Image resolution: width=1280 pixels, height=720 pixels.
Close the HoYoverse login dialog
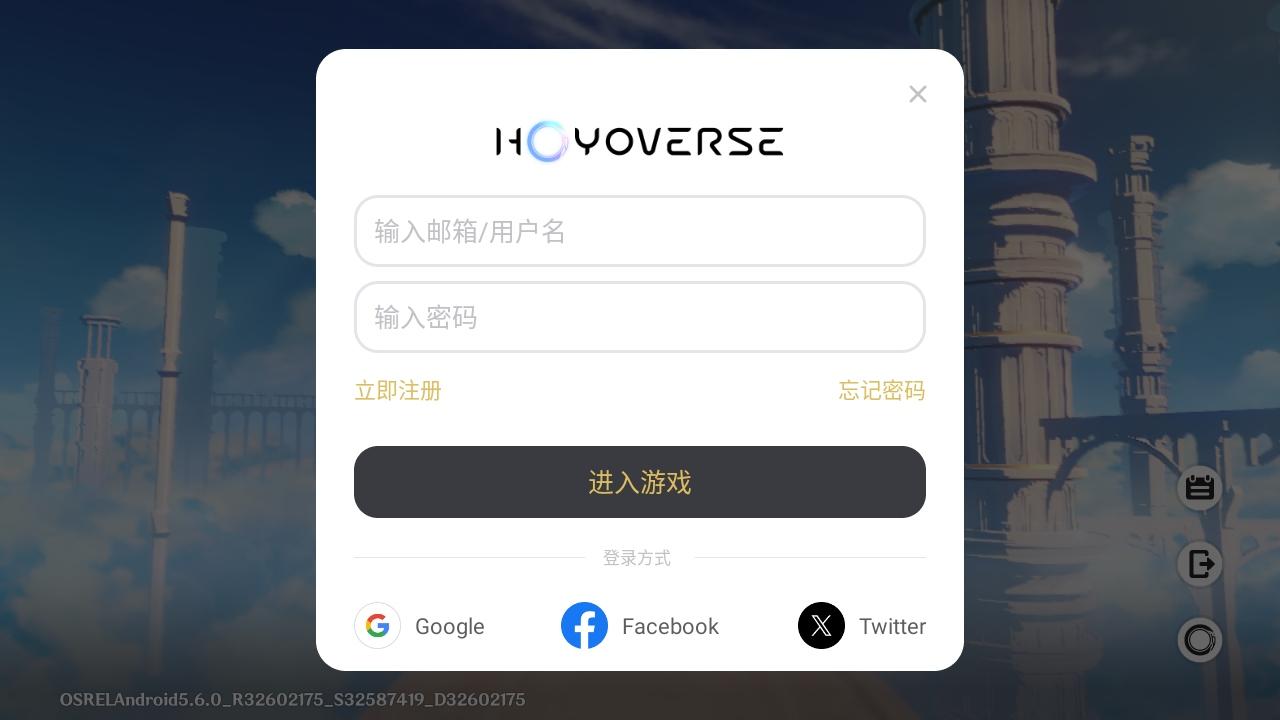point(917,94)
